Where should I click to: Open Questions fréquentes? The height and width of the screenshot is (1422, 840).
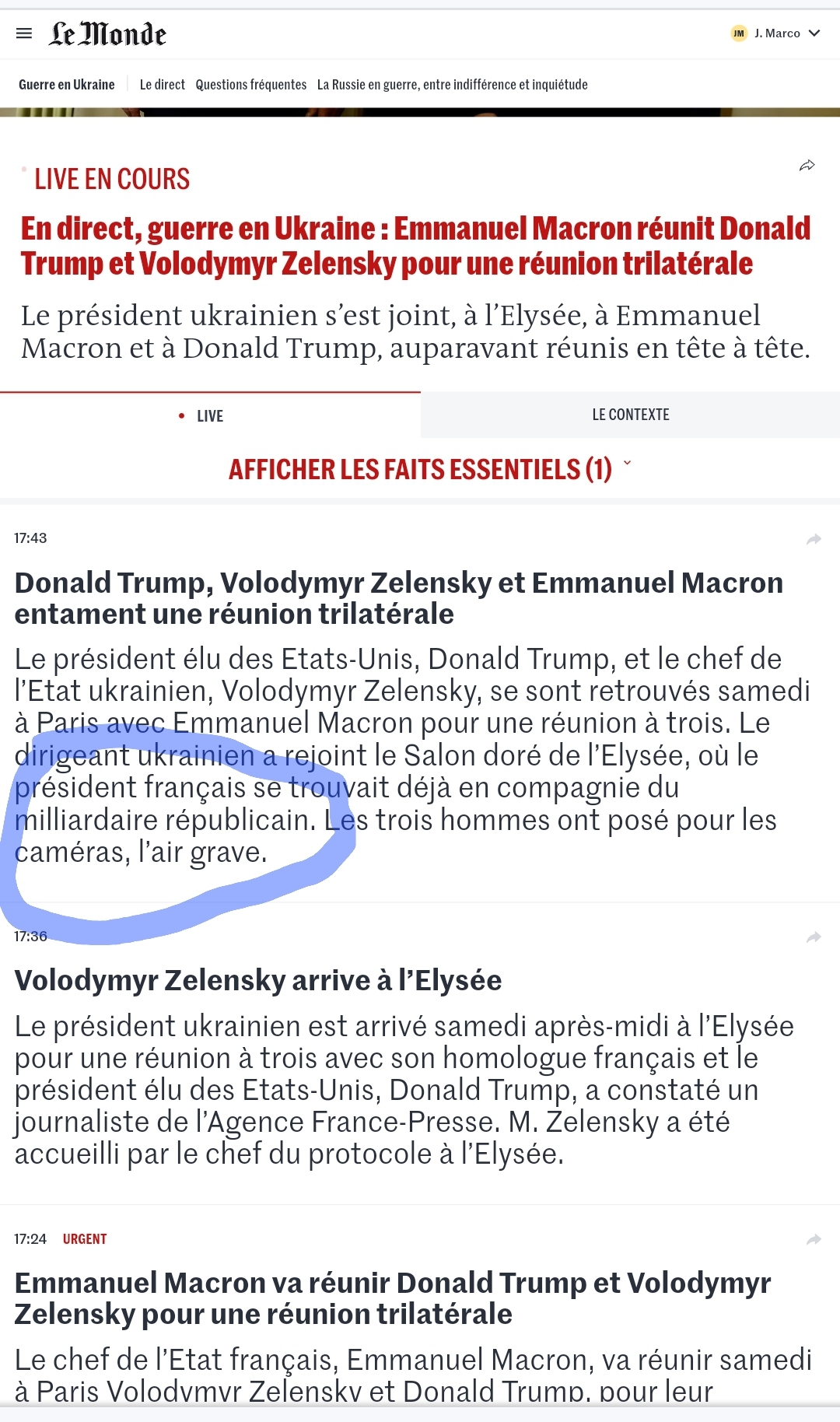point(251,85)
